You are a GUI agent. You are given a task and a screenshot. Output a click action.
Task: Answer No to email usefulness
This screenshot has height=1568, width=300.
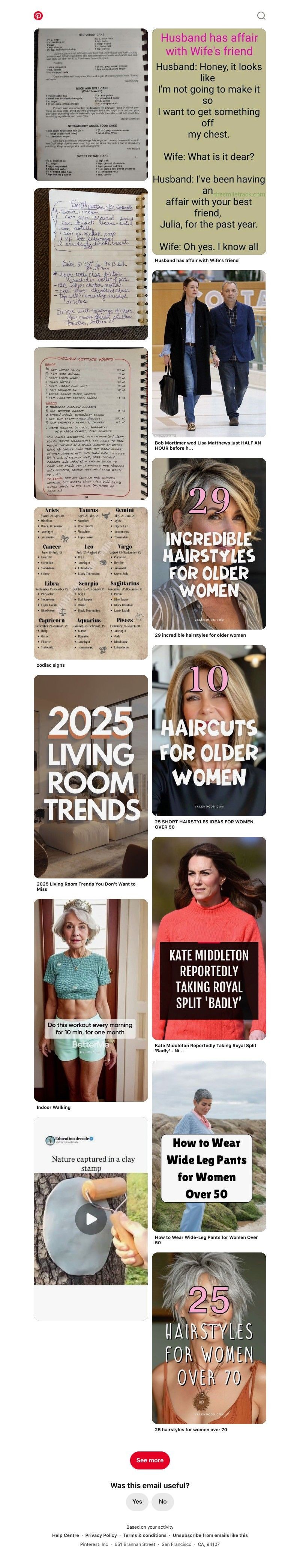tap(162, 1501)
